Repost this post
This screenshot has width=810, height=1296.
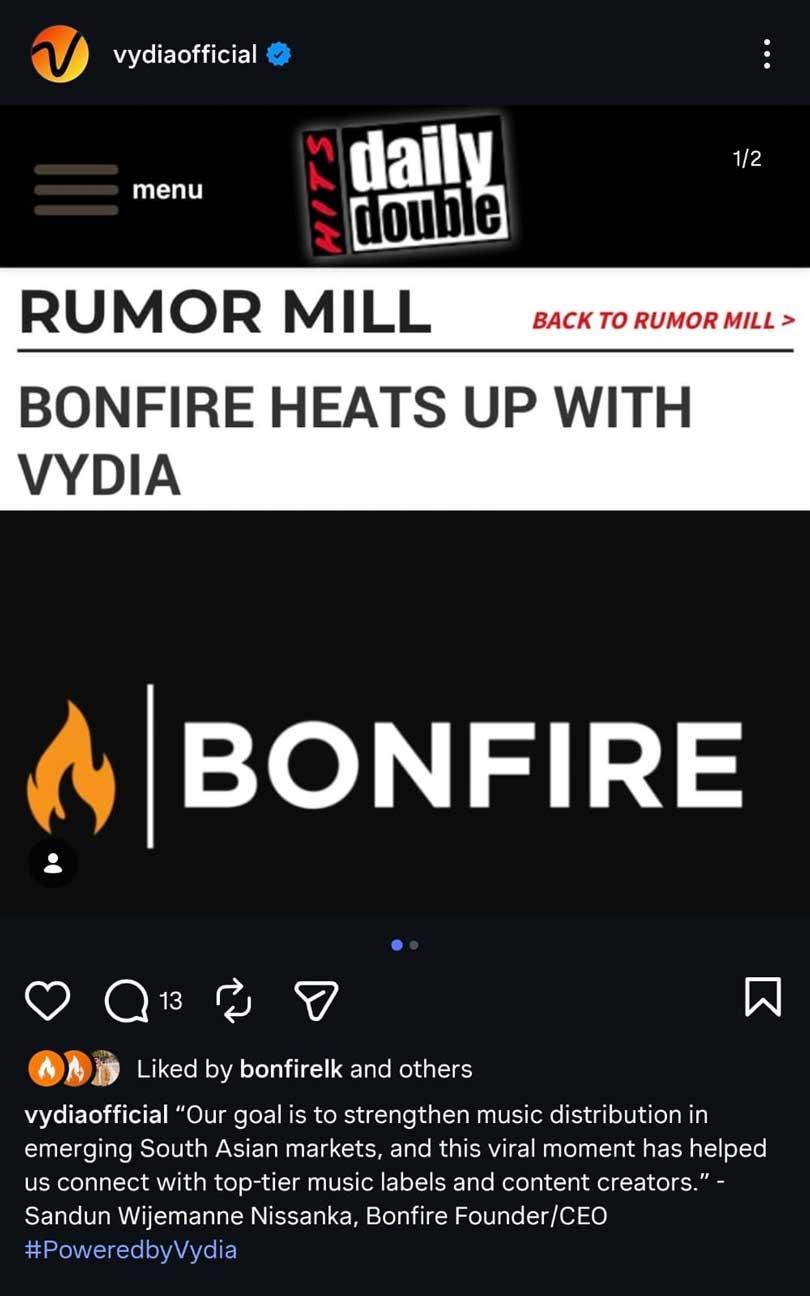[232, 1000]
